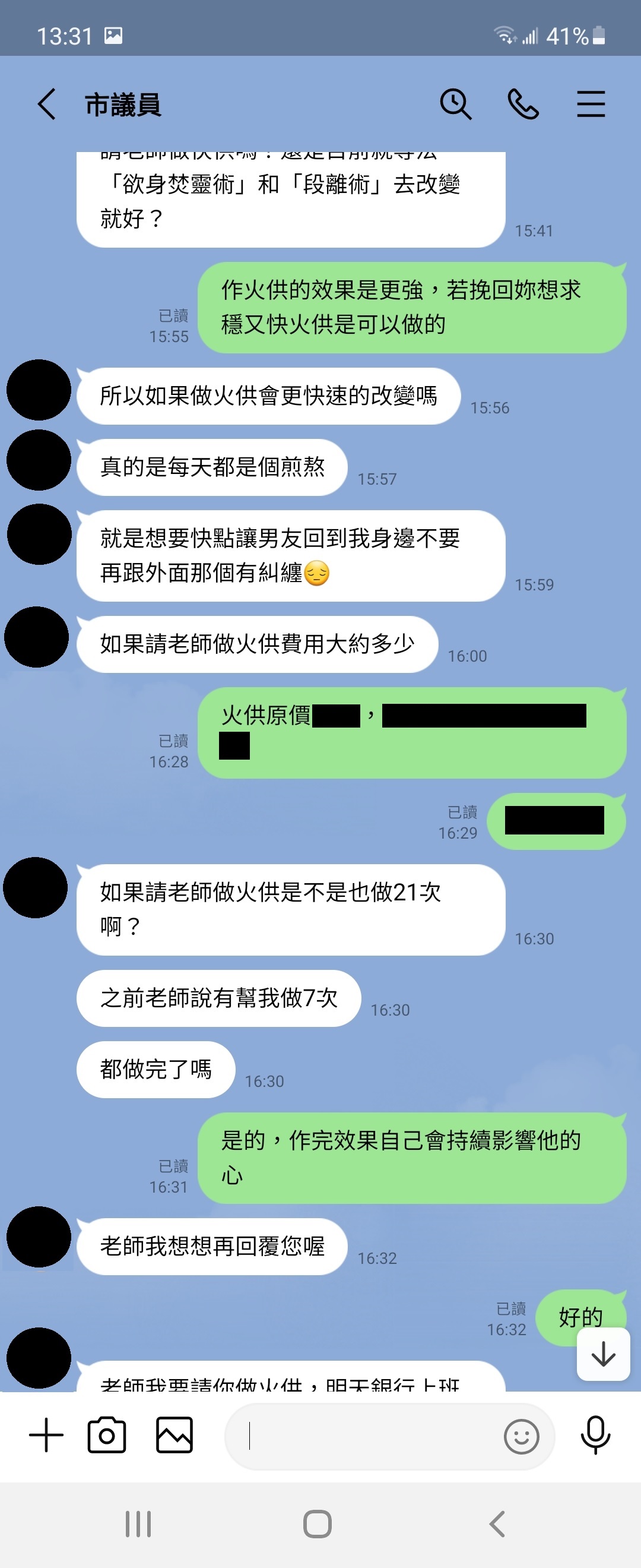The height and width of the screenshot is (1568, 641).
Task: Open the emoji sticker picker
Action: pyautogui.click(x=521, y=1437)
